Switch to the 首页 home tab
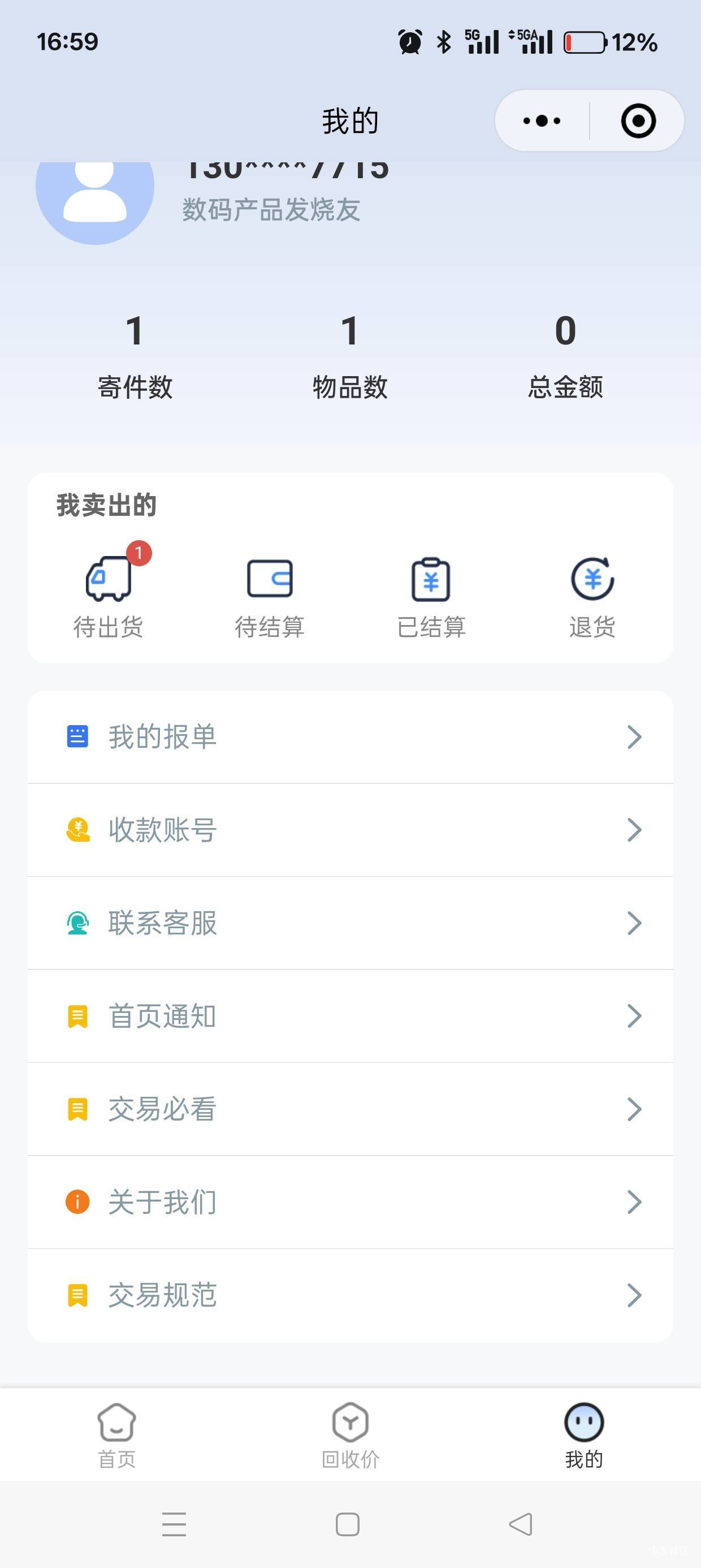This screenshot has height=1568, width=701. (x=116, y=1436)
